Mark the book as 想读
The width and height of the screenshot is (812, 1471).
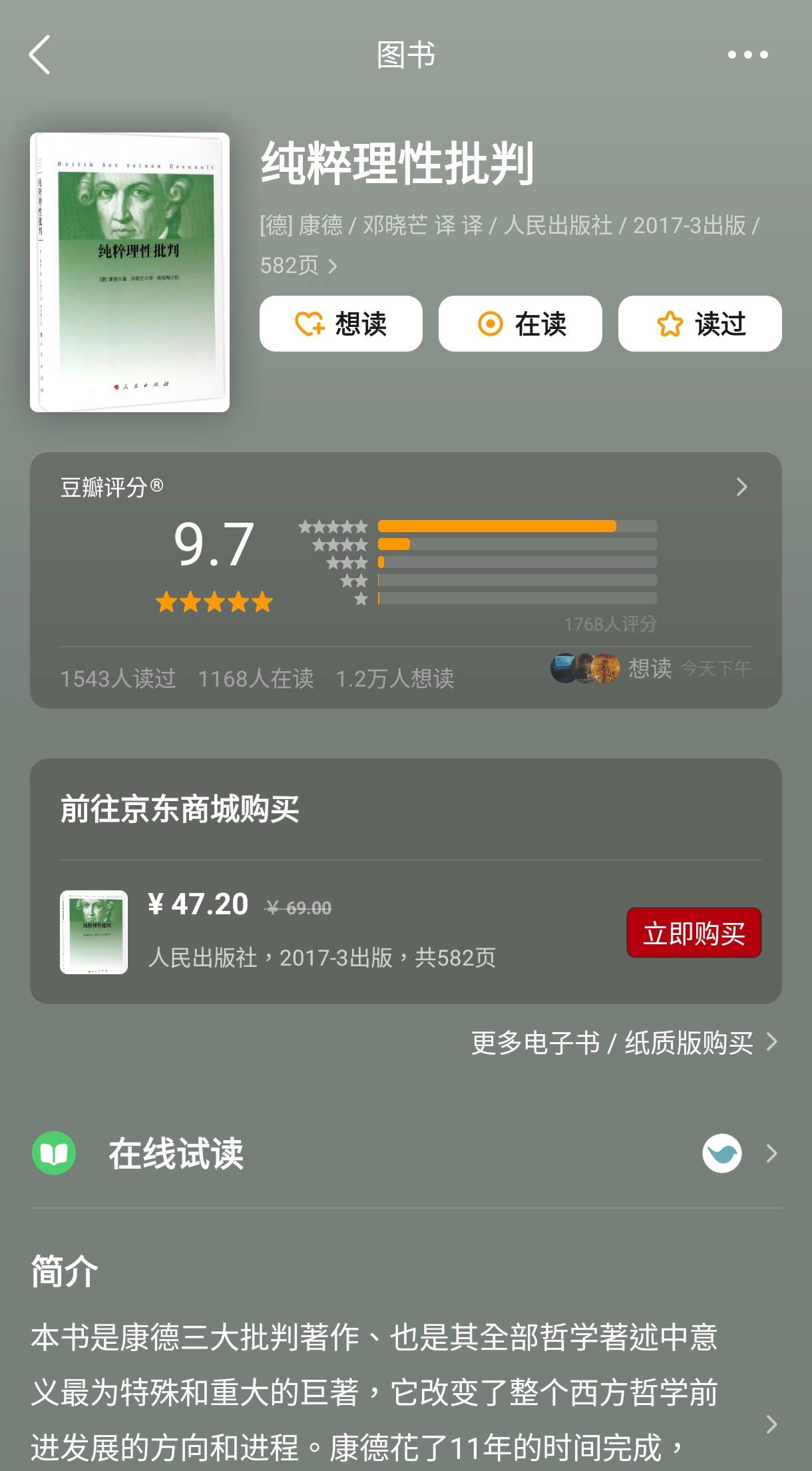(x=341, y=324)
